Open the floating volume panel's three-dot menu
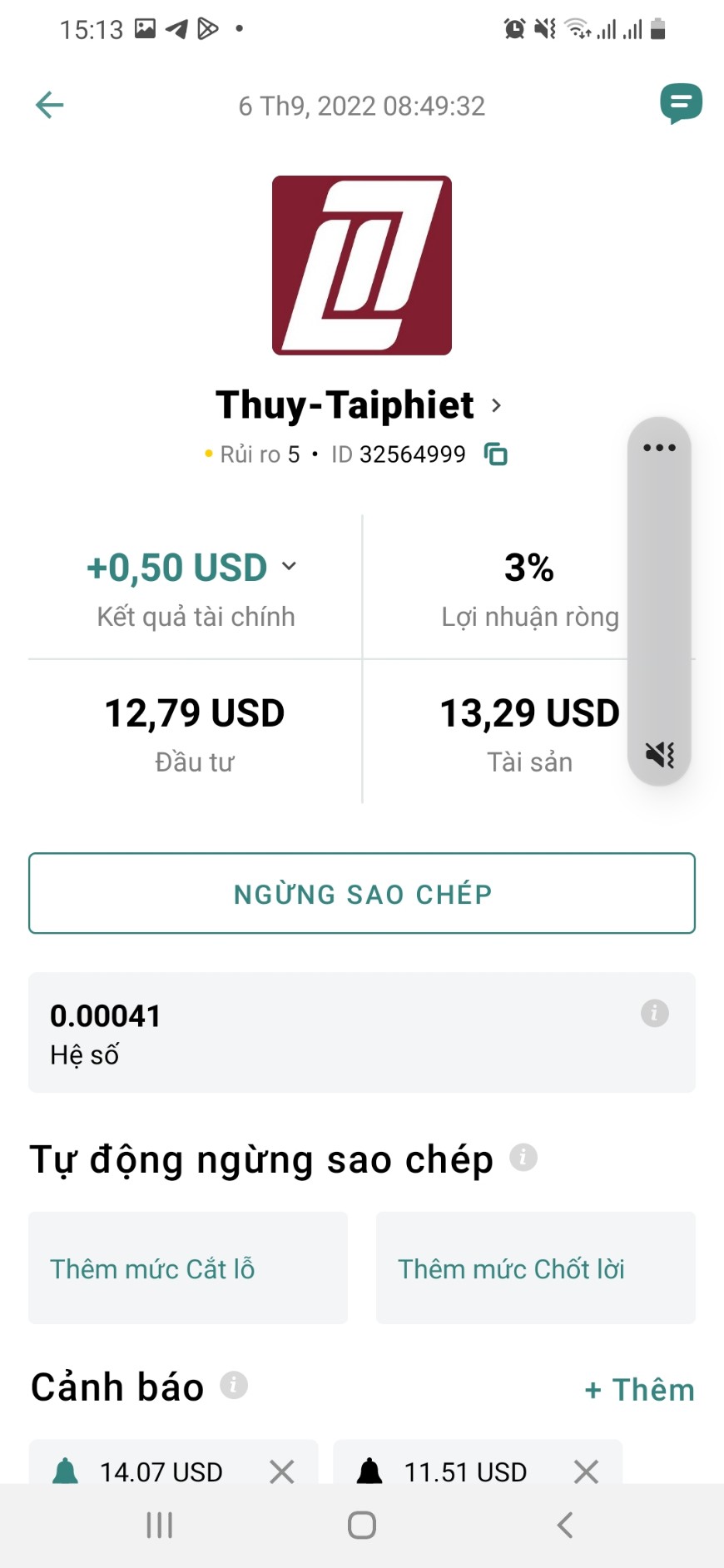724x1568 pixels. point(659,448)
